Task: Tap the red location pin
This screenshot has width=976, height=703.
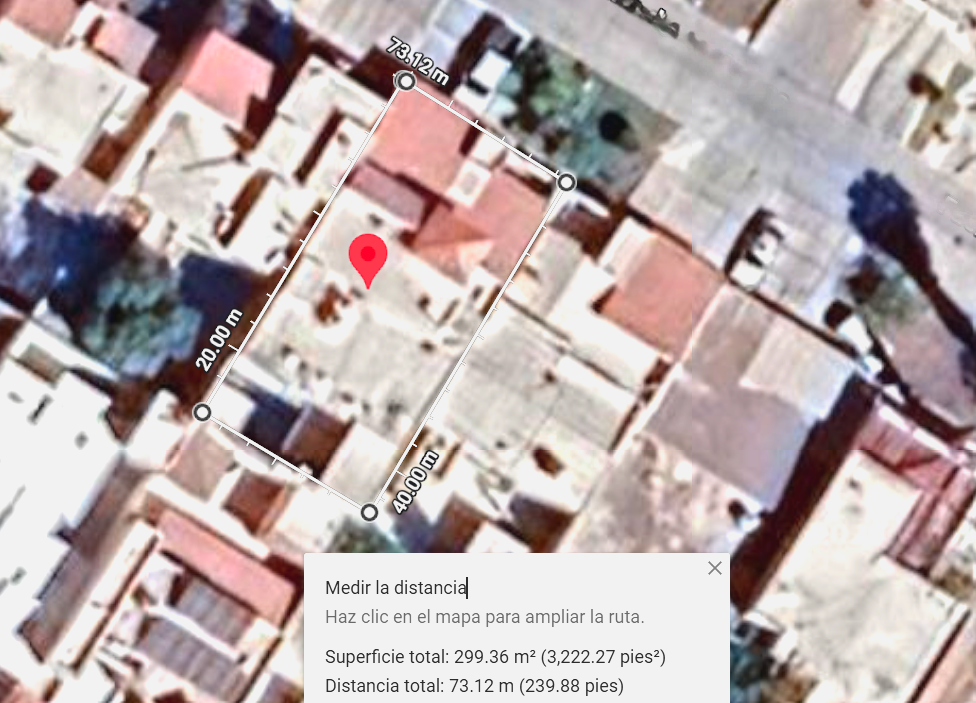Action: 368,258
